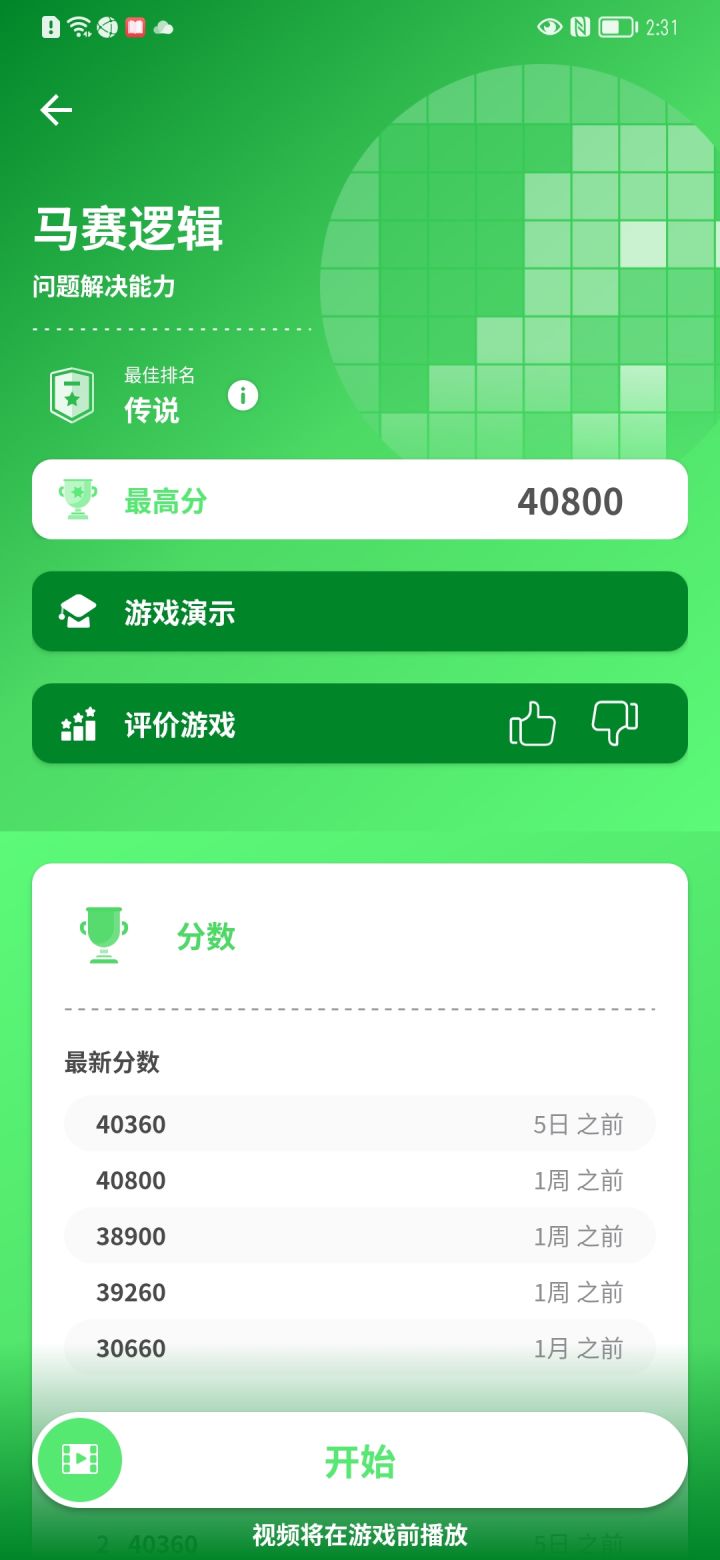This screenshot has height=1560, width=720.
Task: Give a thumbs up to rate the game
Action: point(533,724)
